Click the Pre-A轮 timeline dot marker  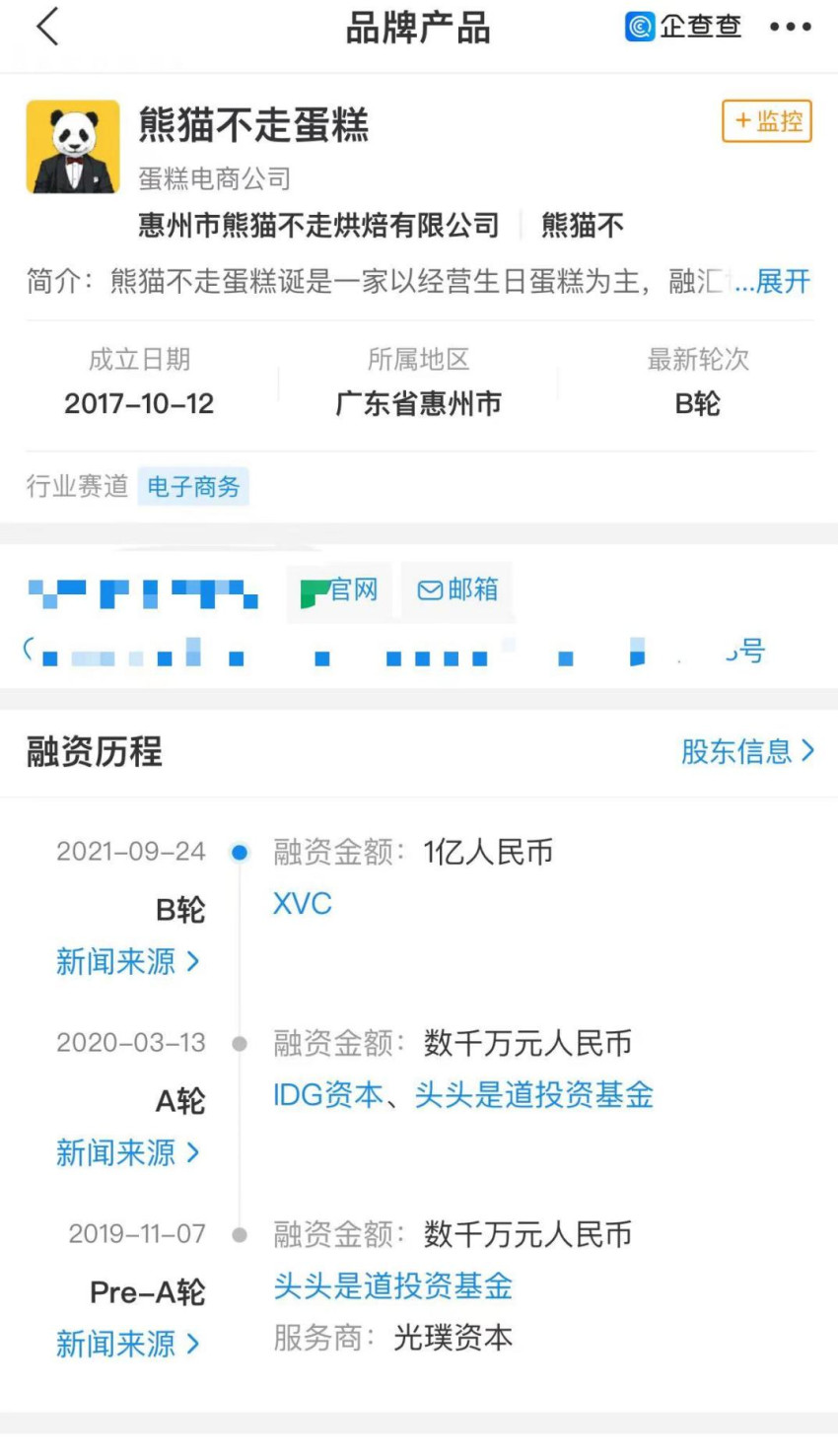click(x=240, y=1235)
